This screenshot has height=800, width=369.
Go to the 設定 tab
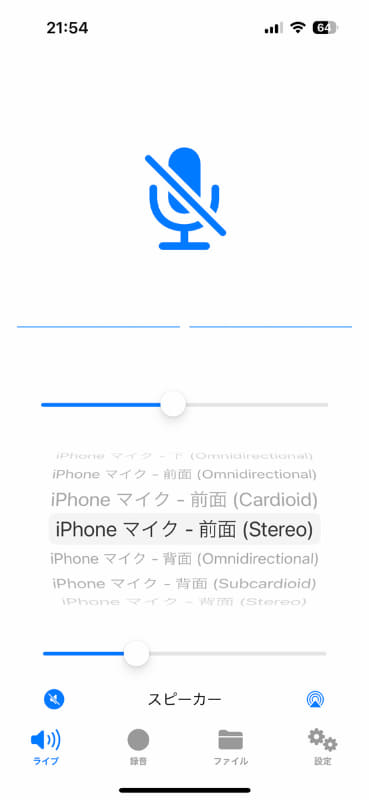[x=323, y=747]
